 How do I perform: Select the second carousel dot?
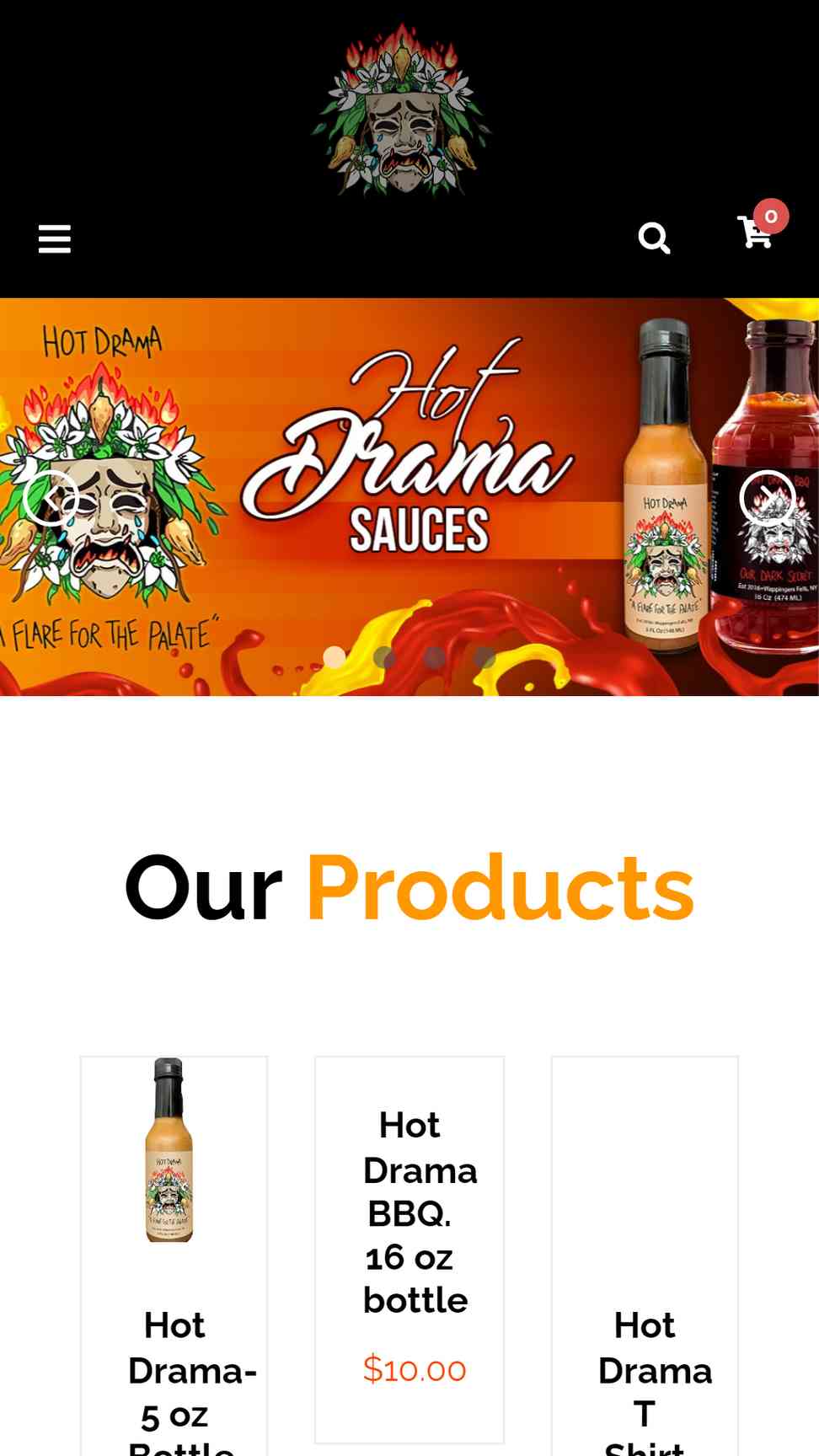coord(384,657)
